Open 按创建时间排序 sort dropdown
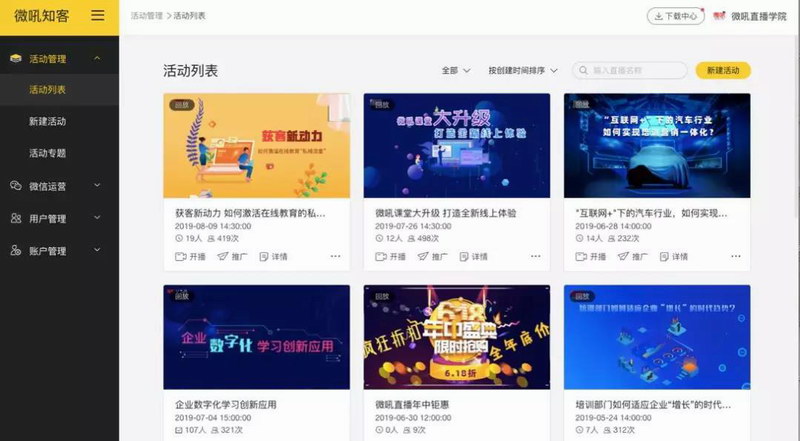800x441 pixels. coord(523,71)
